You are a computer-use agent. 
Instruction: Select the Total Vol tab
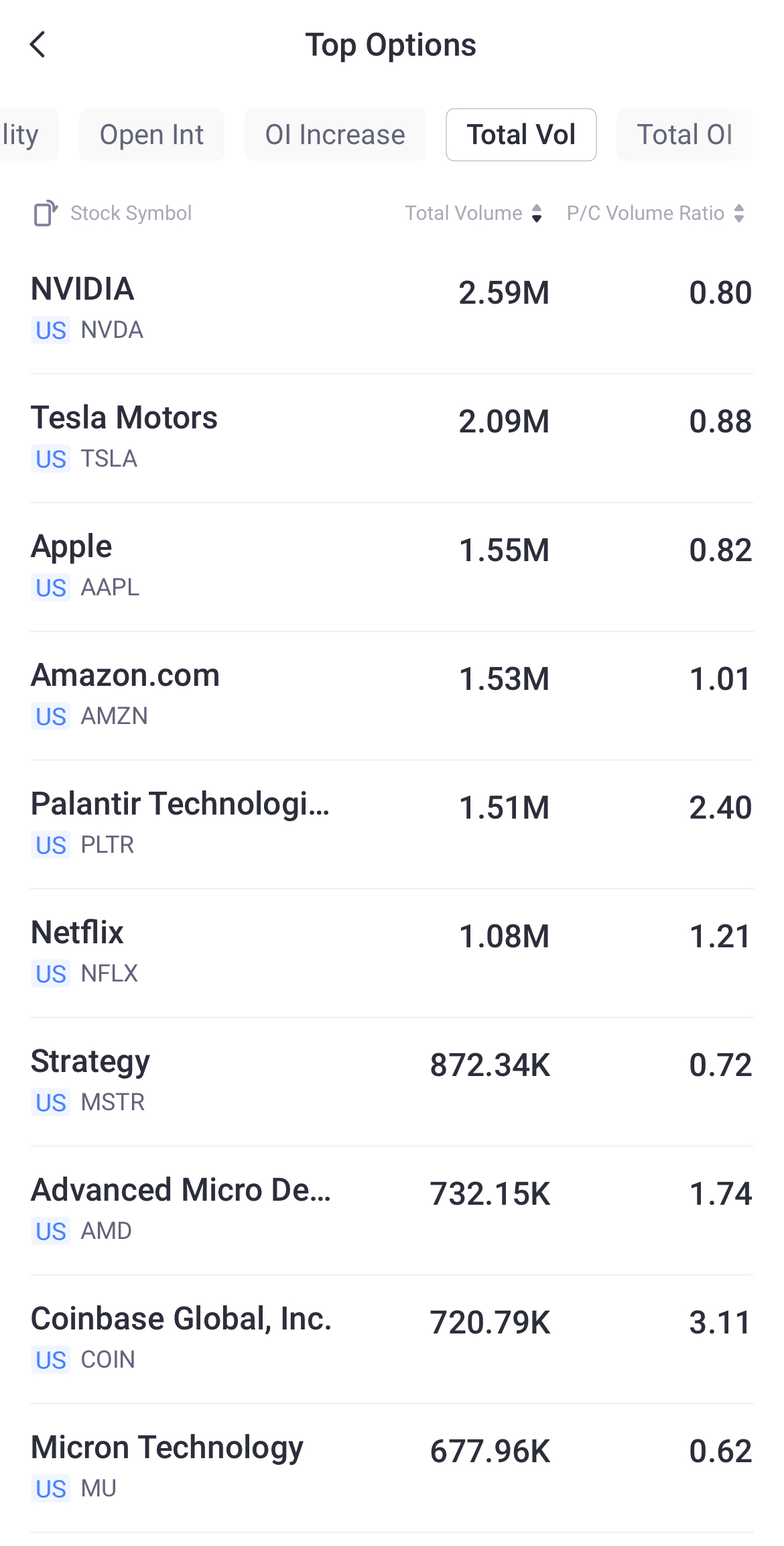point(521,134)
